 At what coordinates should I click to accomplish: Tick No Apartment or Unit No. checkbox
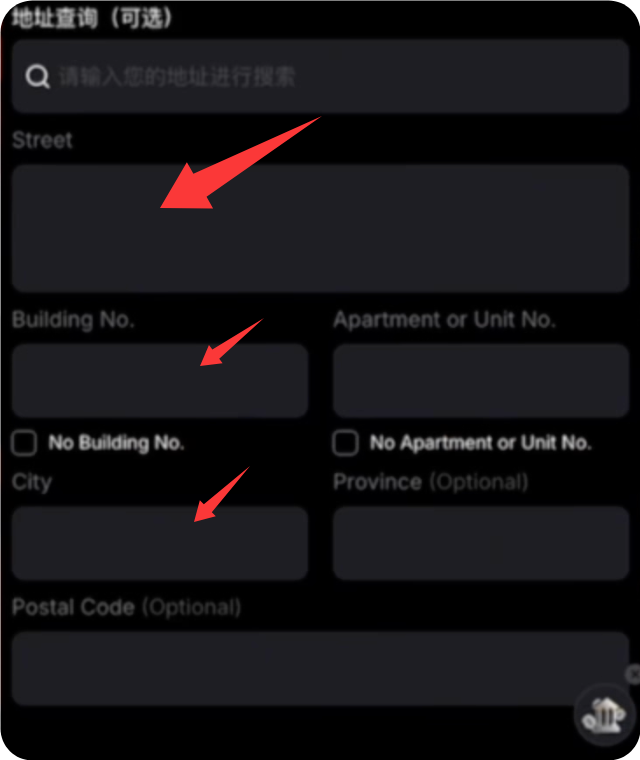(346, 443)
